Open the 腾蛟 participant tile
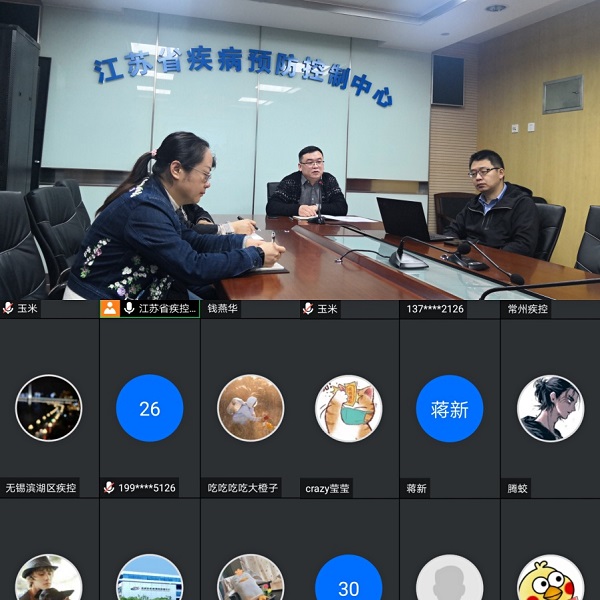 (550, 408)
